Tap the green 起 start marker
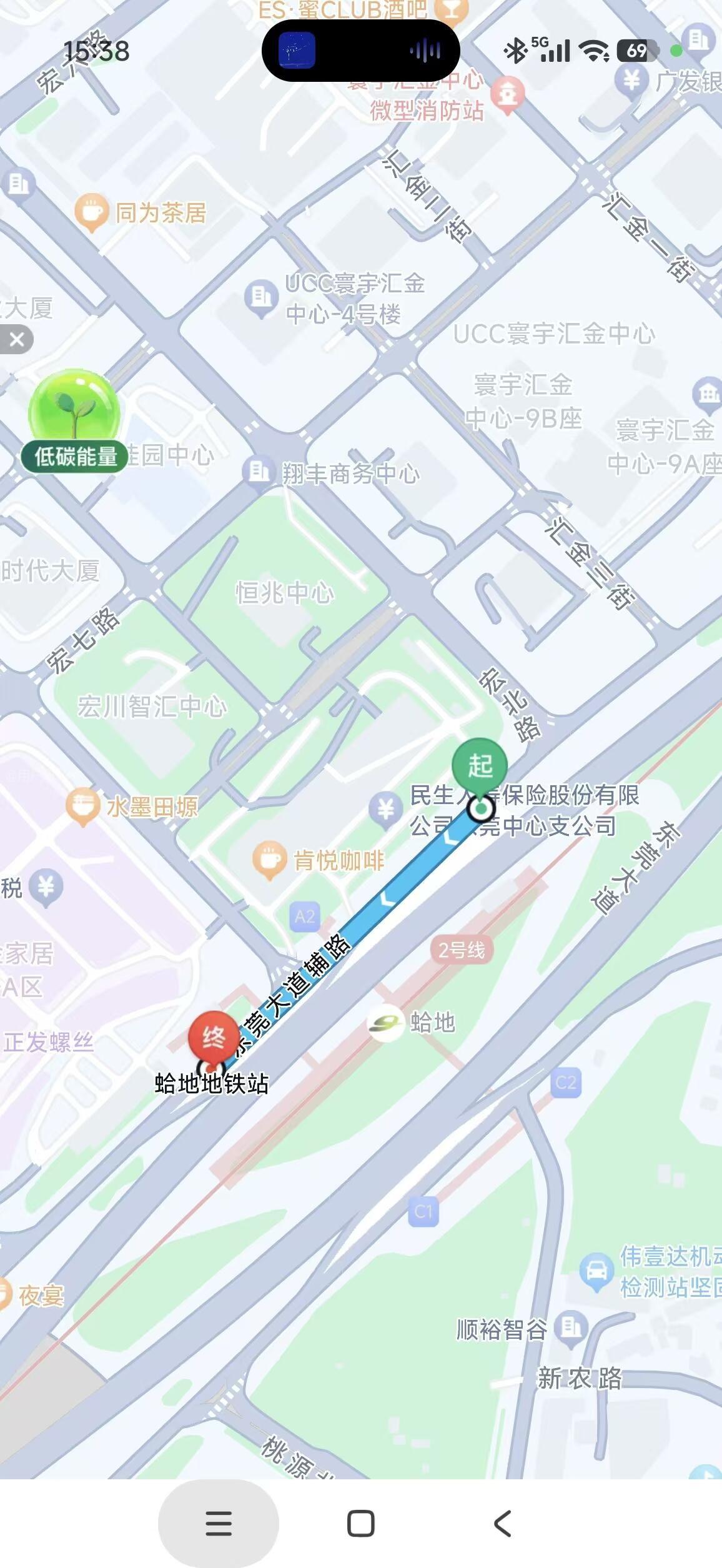 click(x=480, y=766)
